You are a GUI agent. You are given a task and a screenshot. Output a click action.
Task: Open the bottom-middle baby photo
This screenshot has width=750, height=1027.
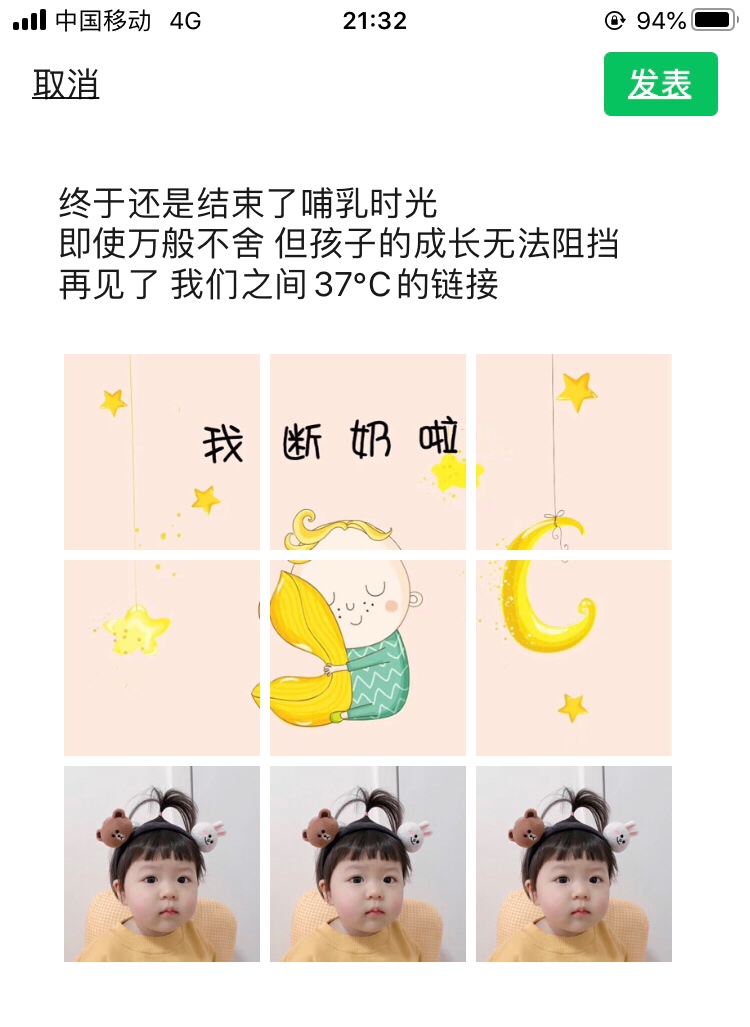(x=368, y=864)
